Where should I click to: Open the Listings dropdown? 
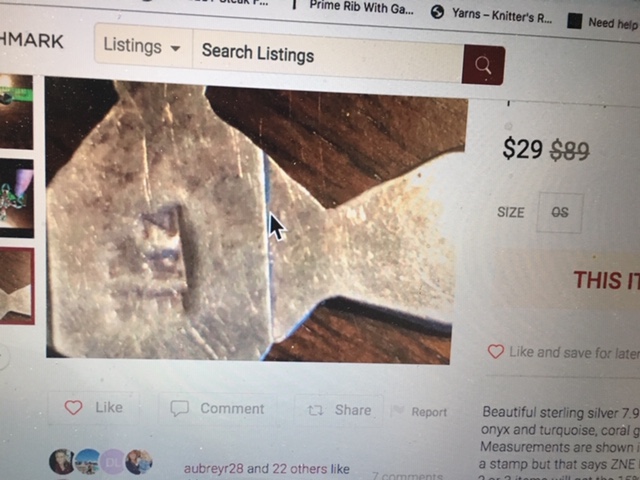pyautogui.click(x=143, y=47)
